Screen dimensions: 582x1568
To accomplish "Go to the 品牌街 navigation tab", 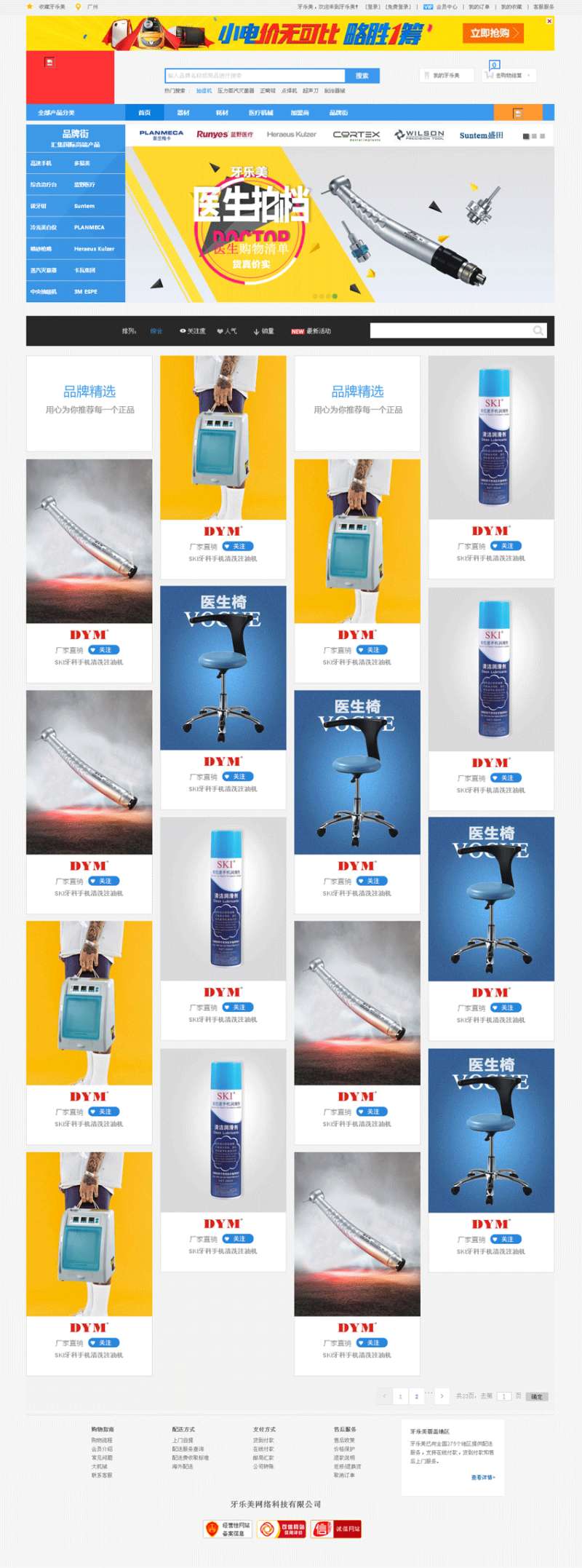I will [338, 113].
